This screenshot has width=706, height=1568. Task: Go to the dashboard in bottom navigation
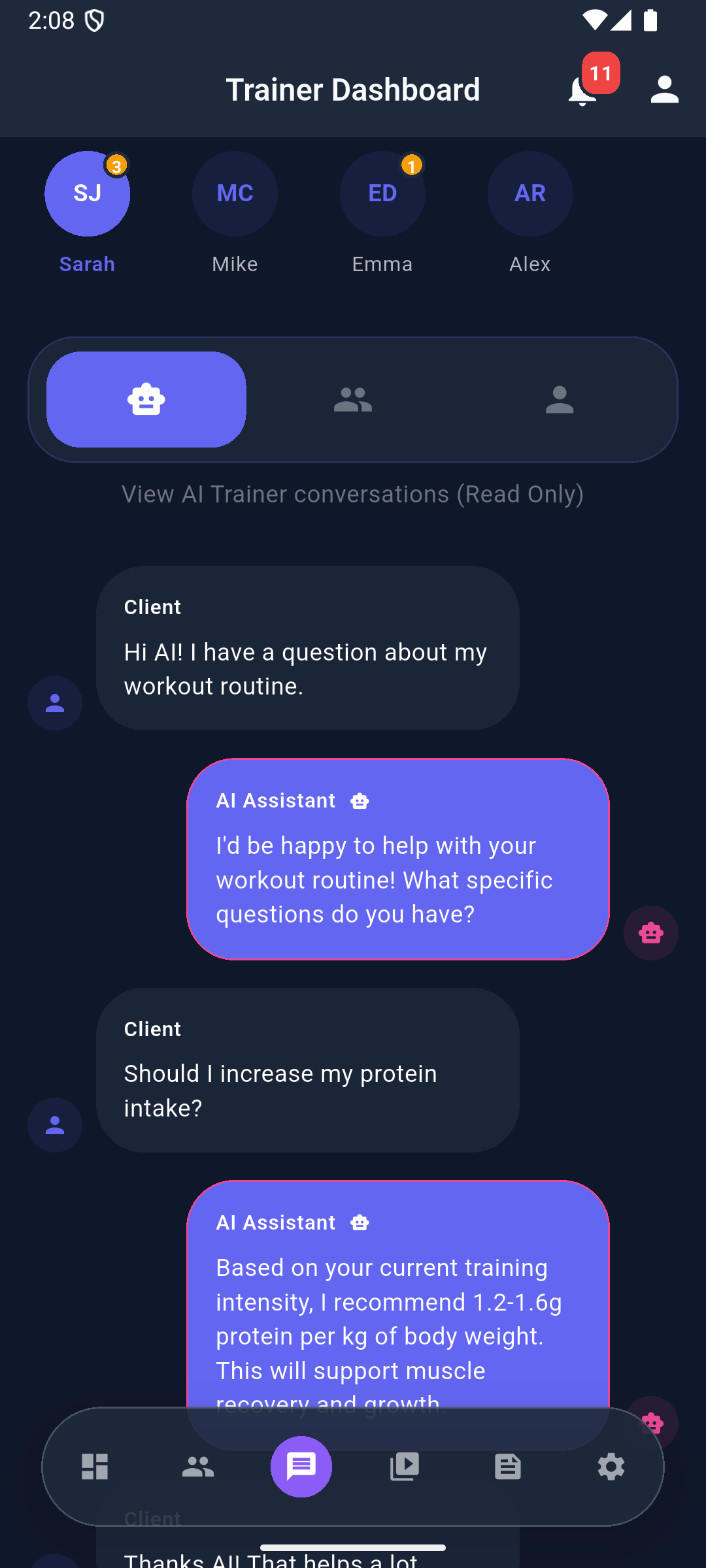tap(95, 1467)
